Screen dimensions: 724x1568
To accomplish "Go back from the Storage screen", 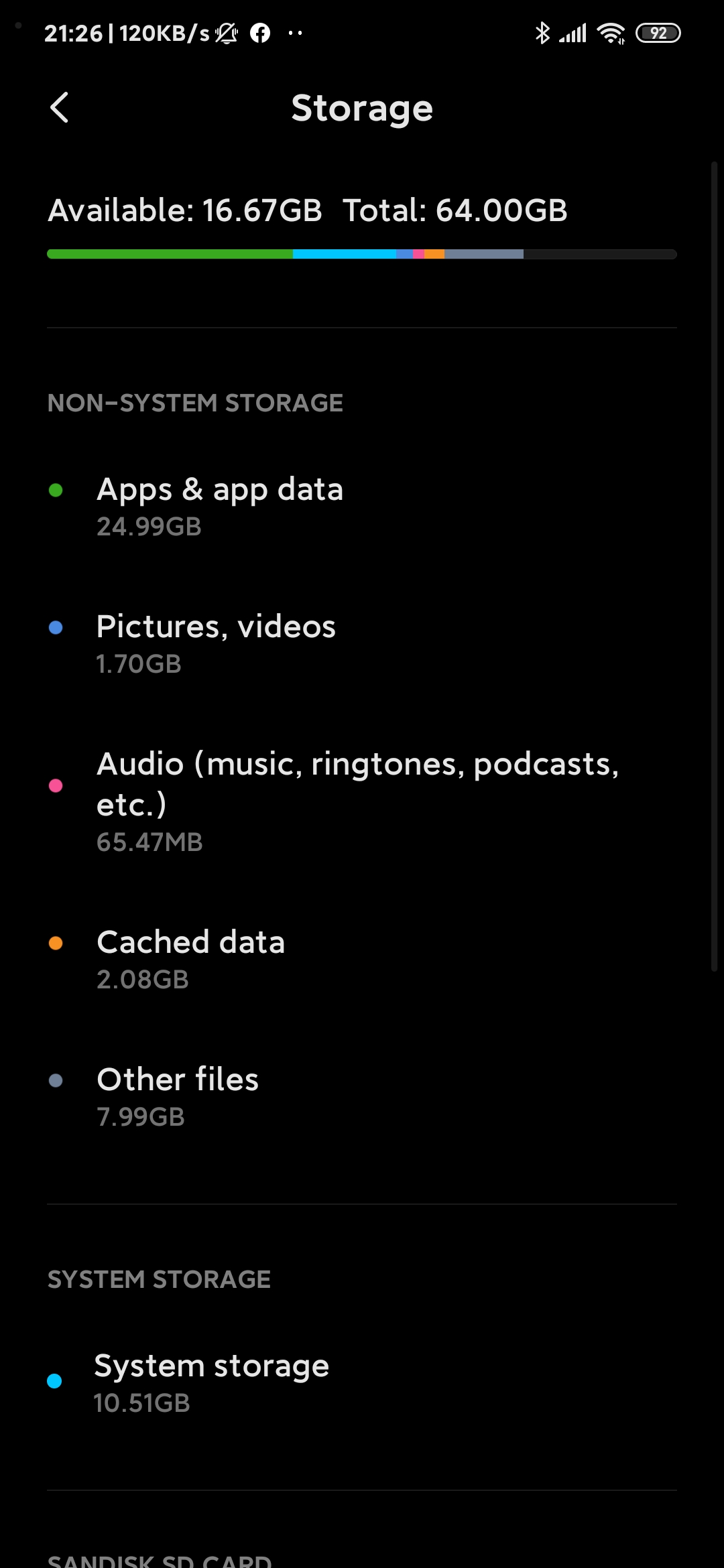I will pos(59,108).
